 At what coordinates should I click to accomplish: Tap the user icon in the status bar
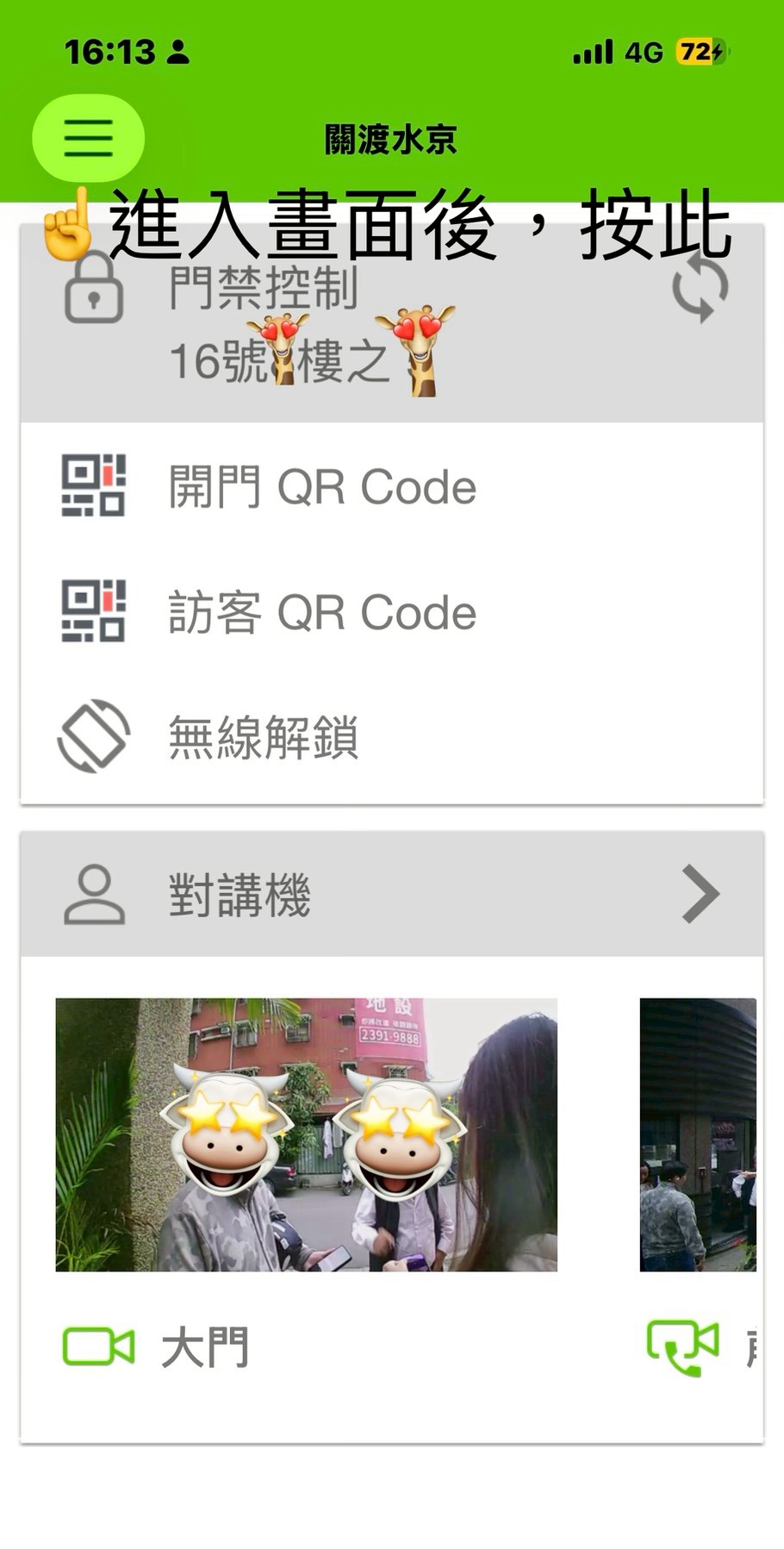pos(177,52)
